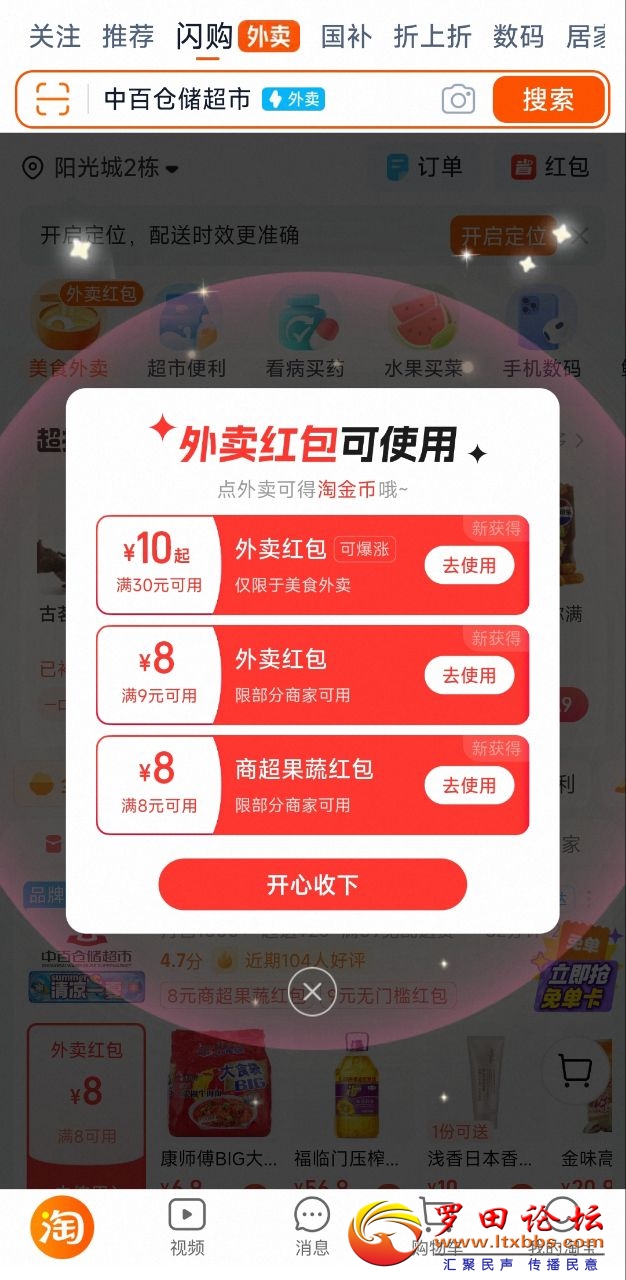
Task: Use the 商超果蔬红包 coupon
Action: [x=469, y=786]
